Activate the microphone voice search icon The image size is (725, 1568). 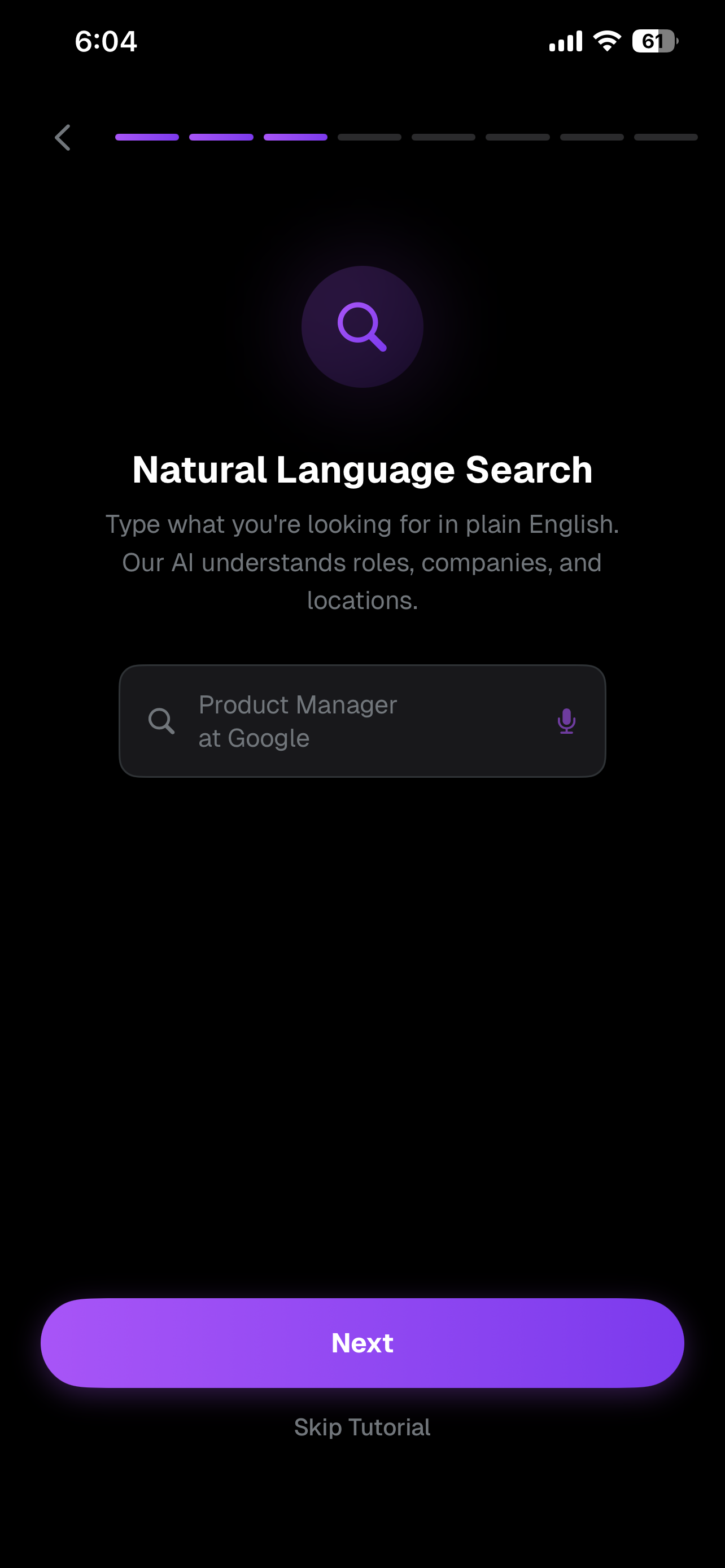[x=566, y=721]
